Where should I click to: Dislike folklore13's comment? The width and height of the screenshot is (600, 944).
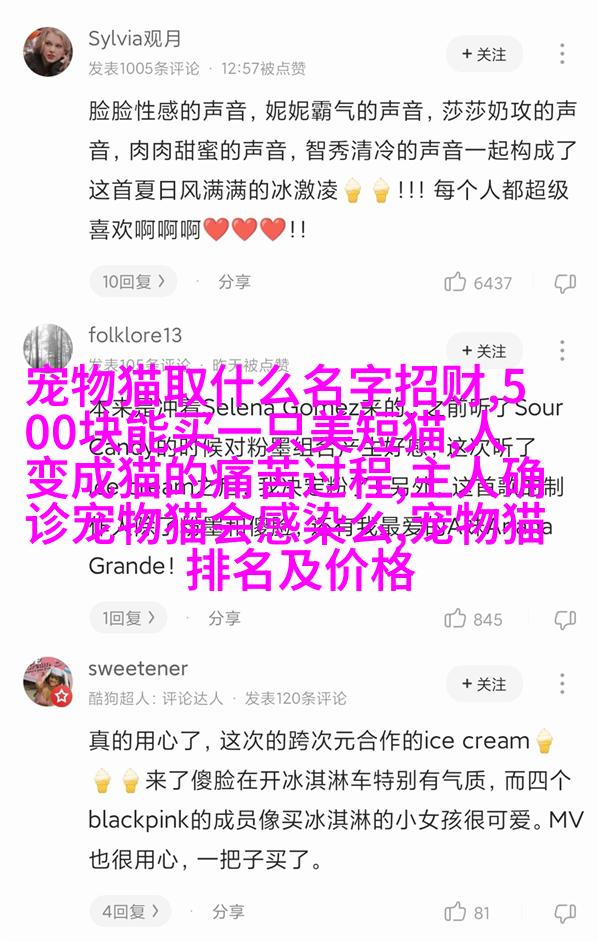[x=566, y=619]
